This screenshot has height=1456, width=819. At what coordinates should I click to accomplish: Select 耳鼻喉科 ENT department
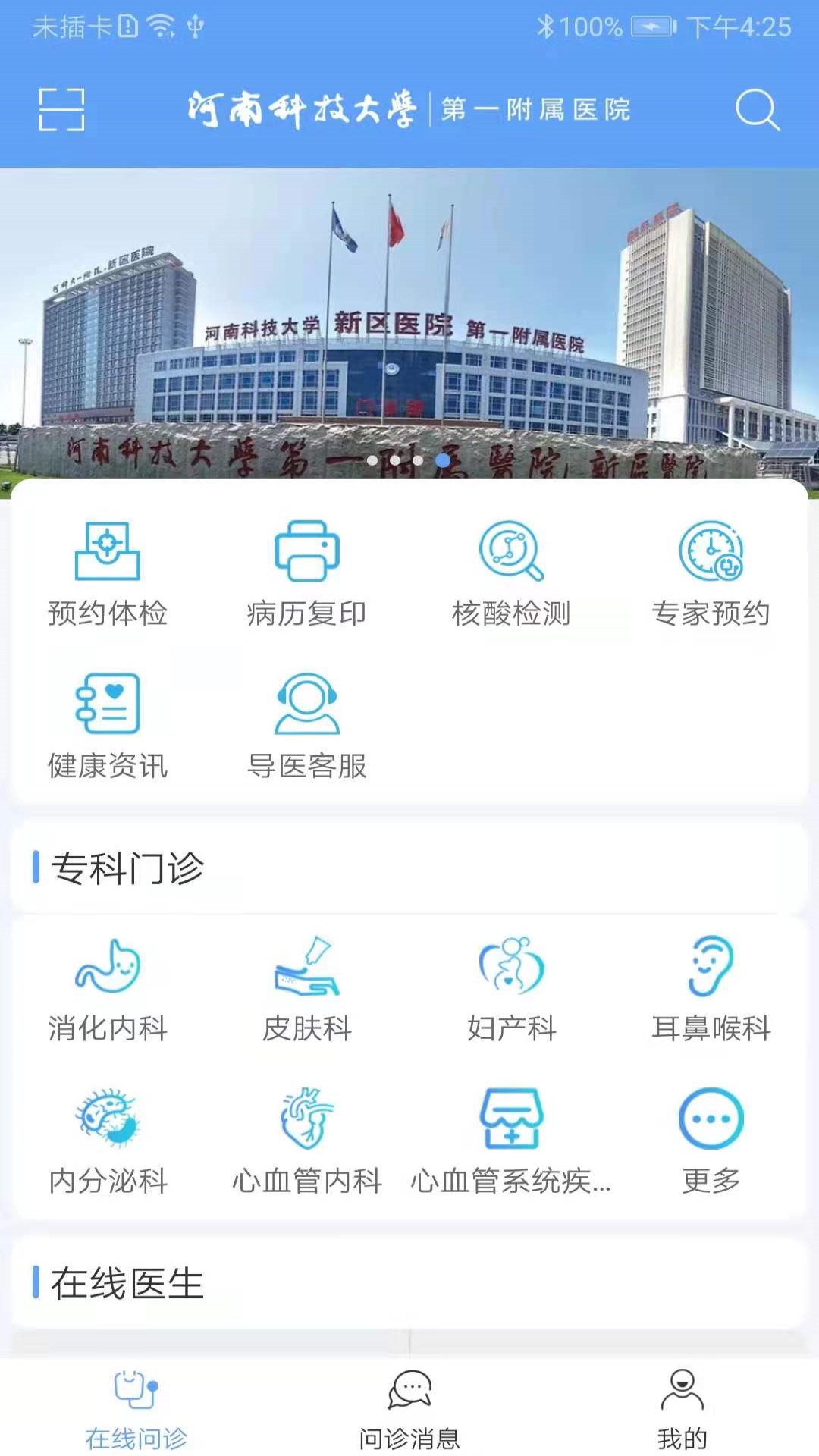tap(711, 986)
